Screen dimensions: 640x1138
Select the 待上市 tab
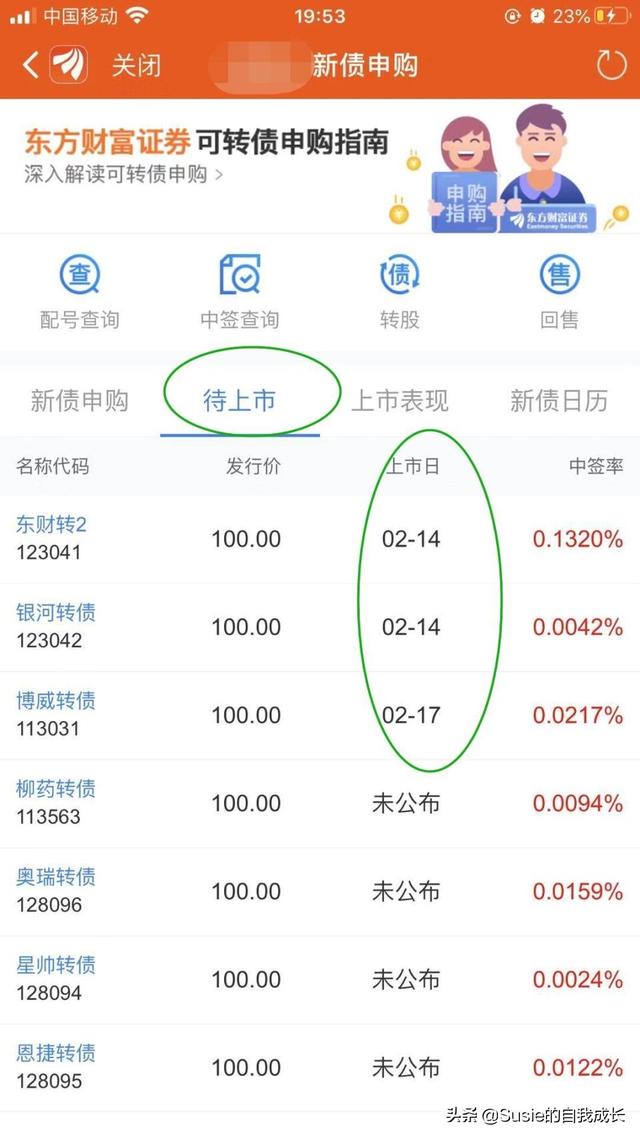tap(239, 401)
